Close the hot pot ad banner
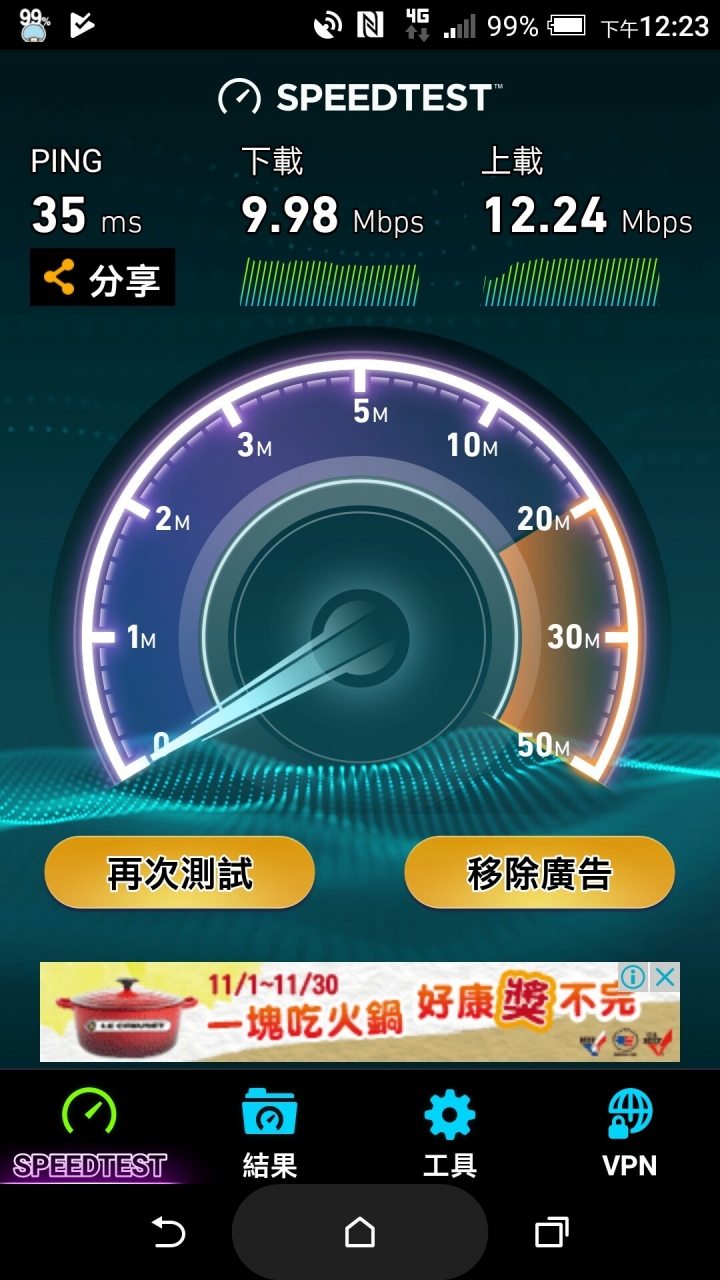 665,977
